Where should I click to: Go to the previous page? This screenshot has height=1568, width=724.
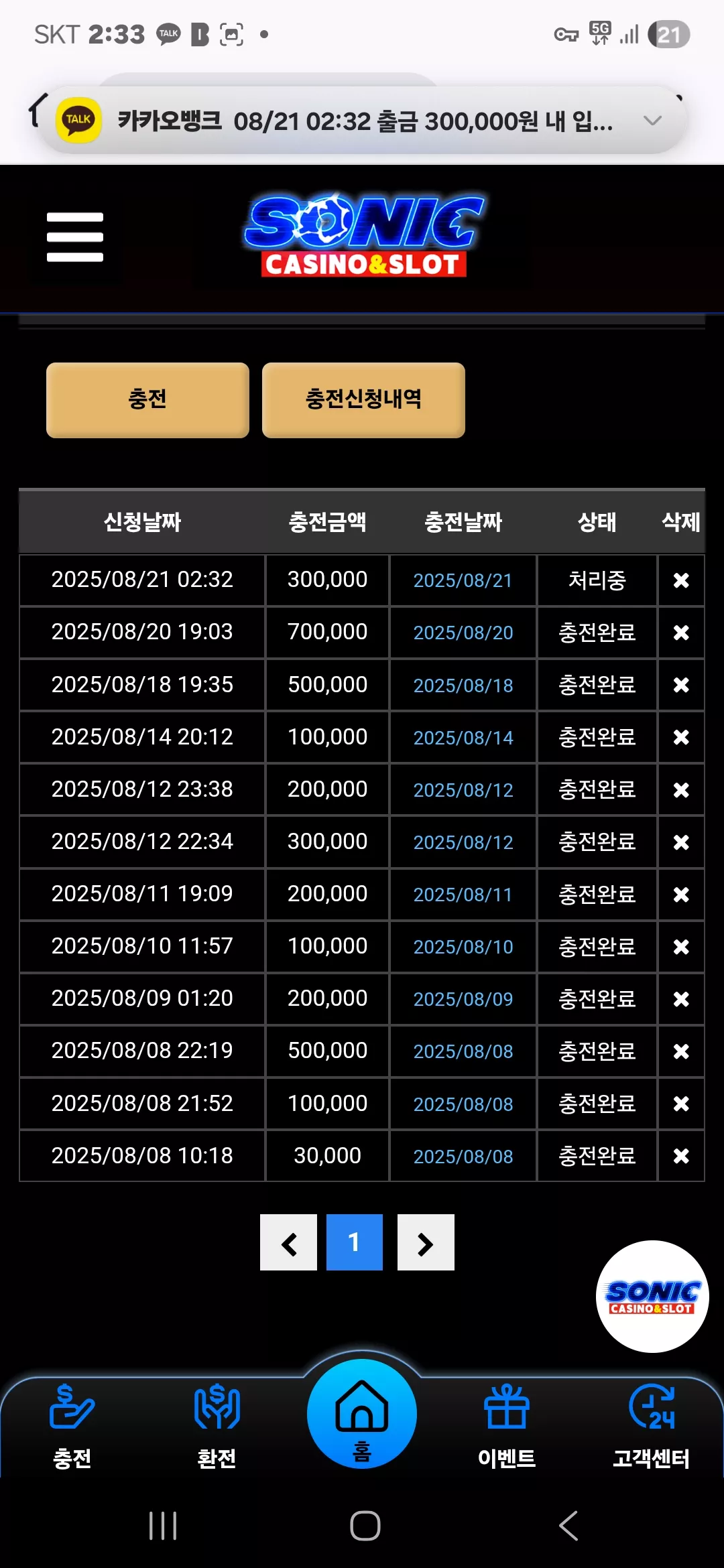(288, 1242)
